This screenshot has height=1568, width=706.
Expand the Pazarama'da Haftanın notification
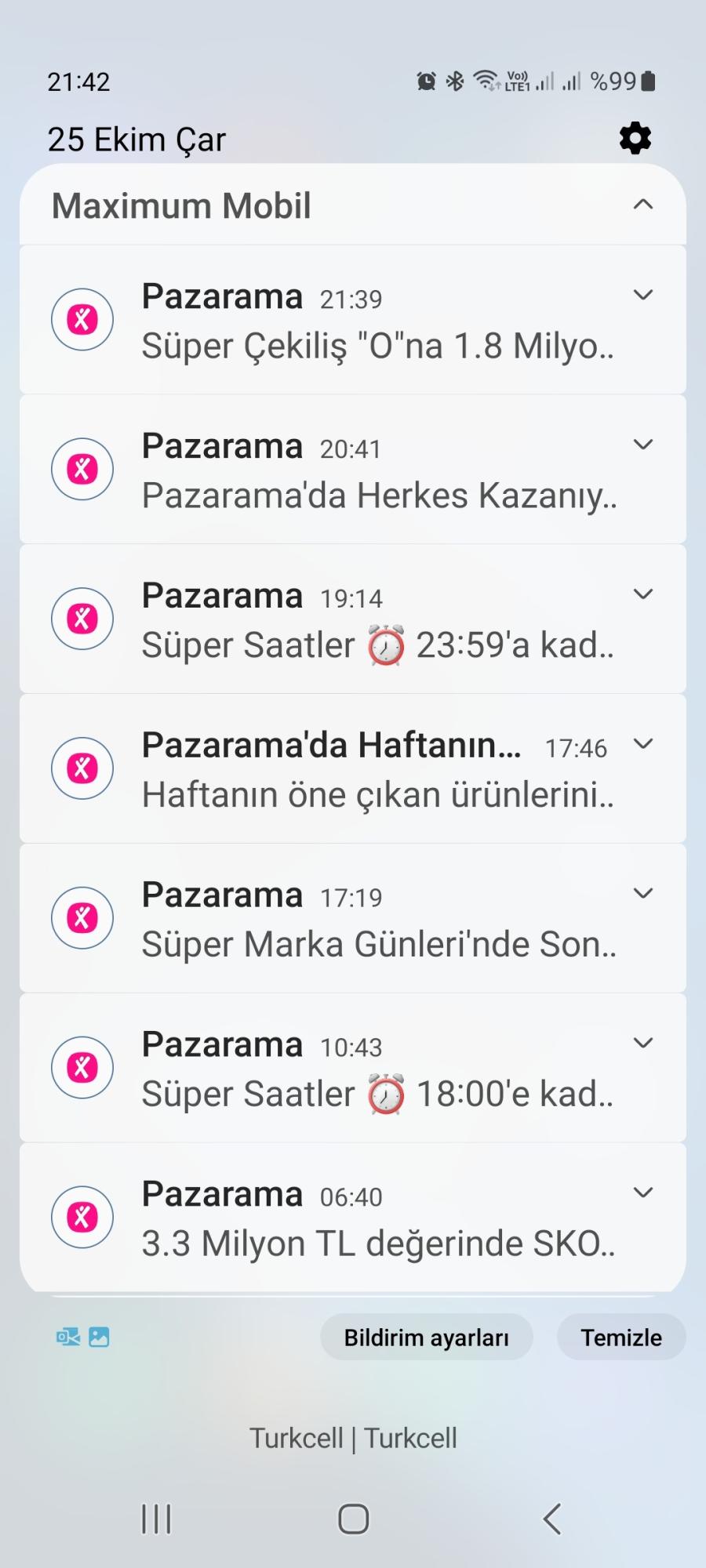(643, 744)
